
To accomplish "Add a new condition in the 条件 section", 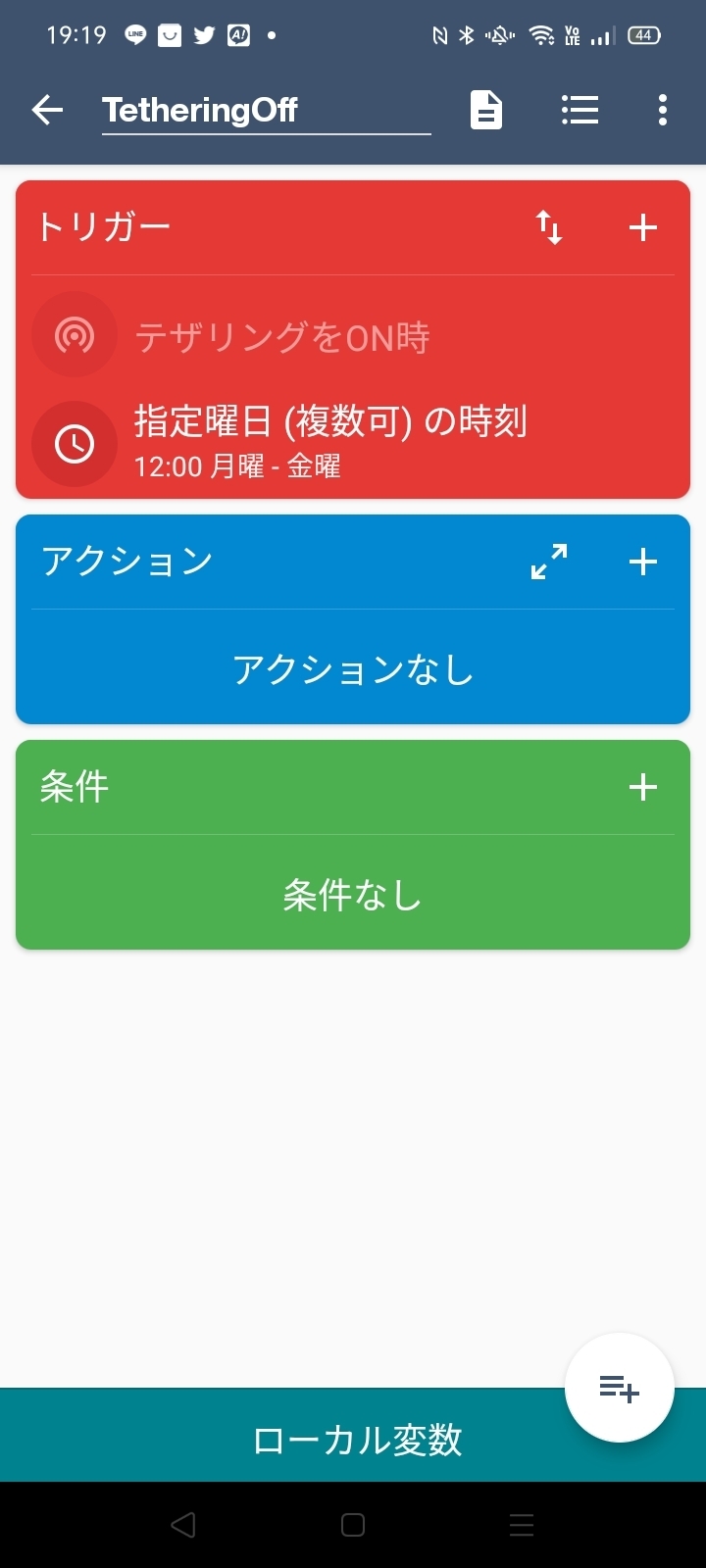I will [x=643, y=787].
